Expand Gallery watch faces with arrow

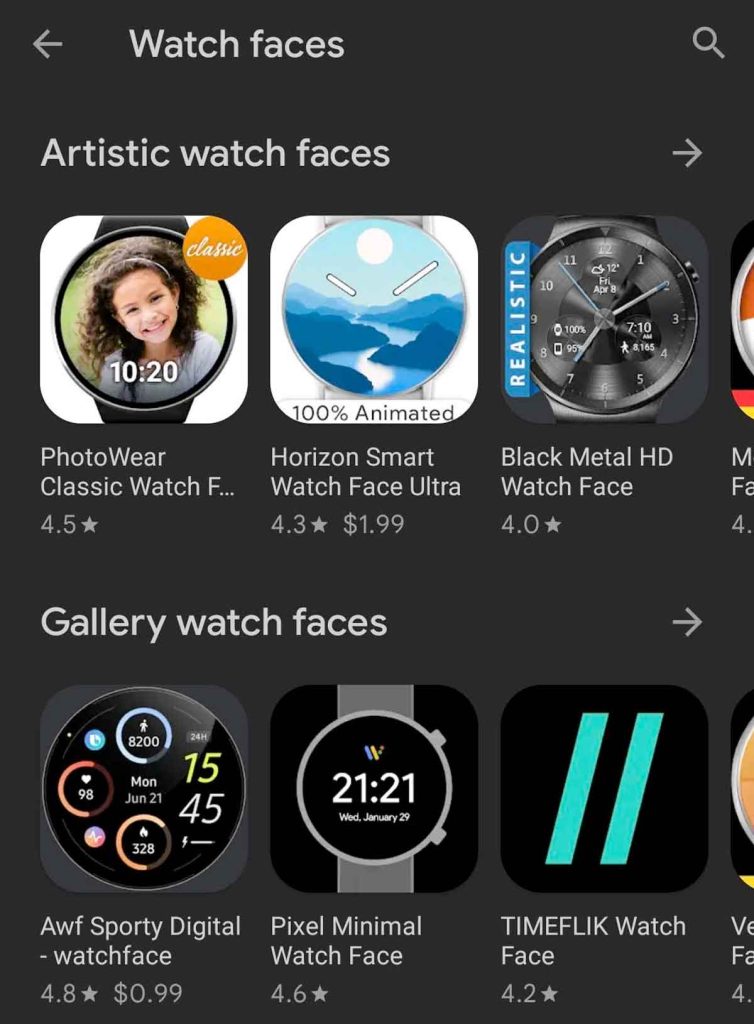687,623
